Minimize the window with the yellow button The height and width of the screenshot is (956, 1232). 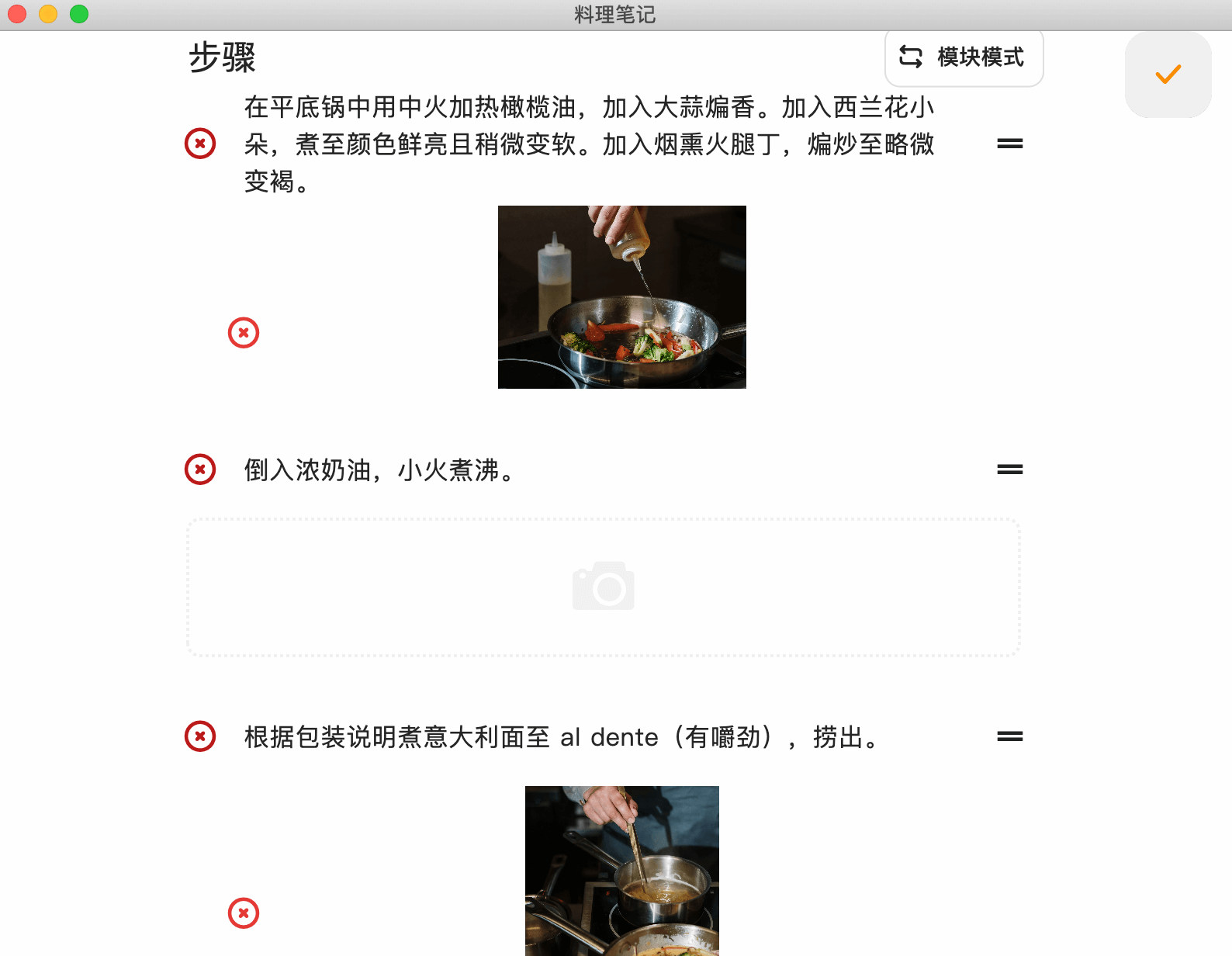click(48, 14)
